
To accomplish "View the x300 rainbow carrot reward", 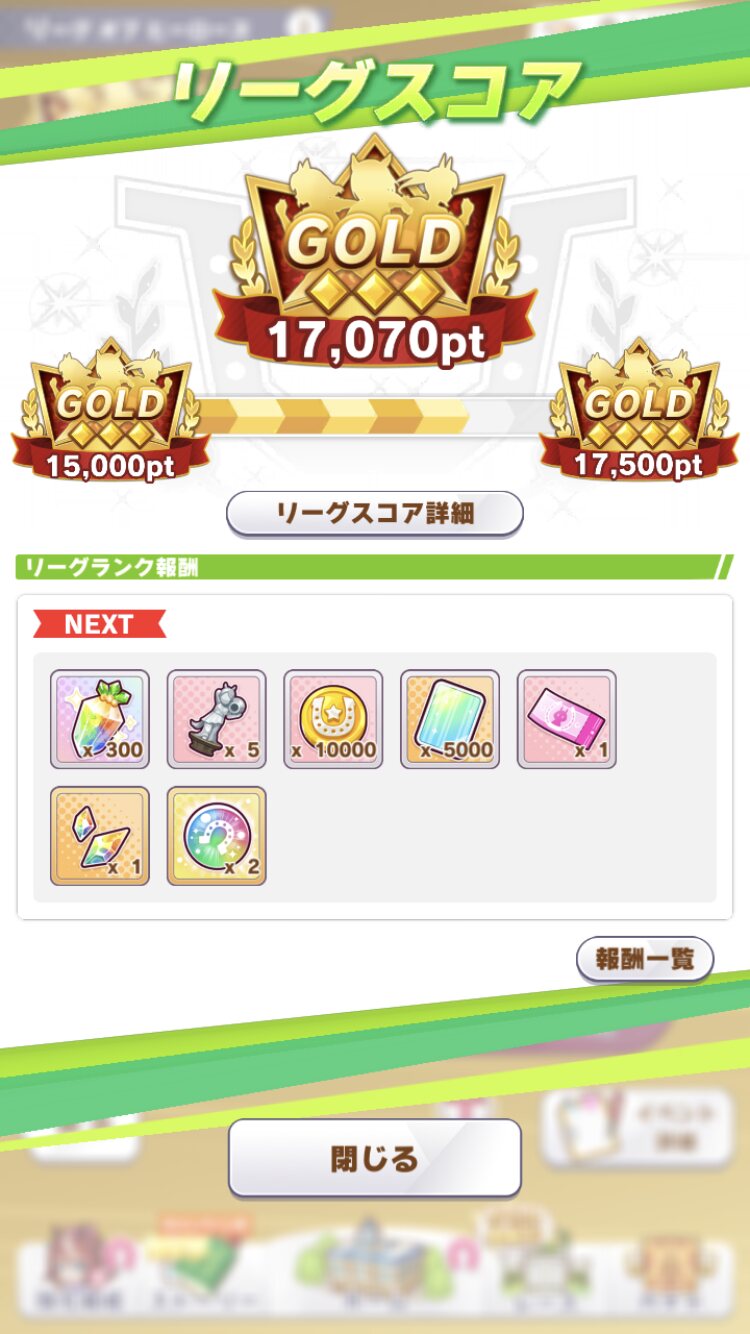I will coord(99,719).
